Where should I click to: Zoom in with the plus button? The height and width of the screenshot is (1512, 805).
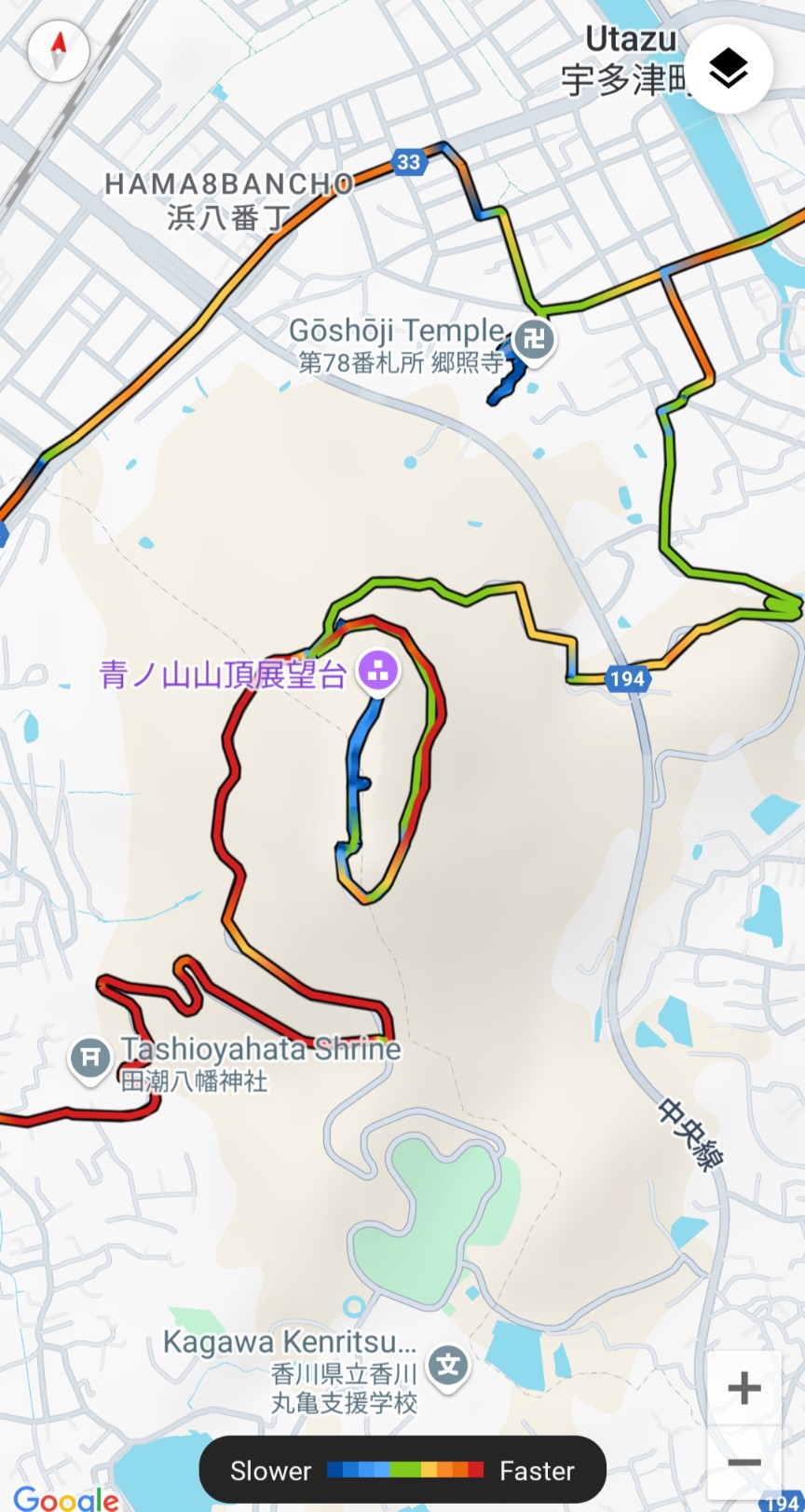click(x=744, y=1389)
